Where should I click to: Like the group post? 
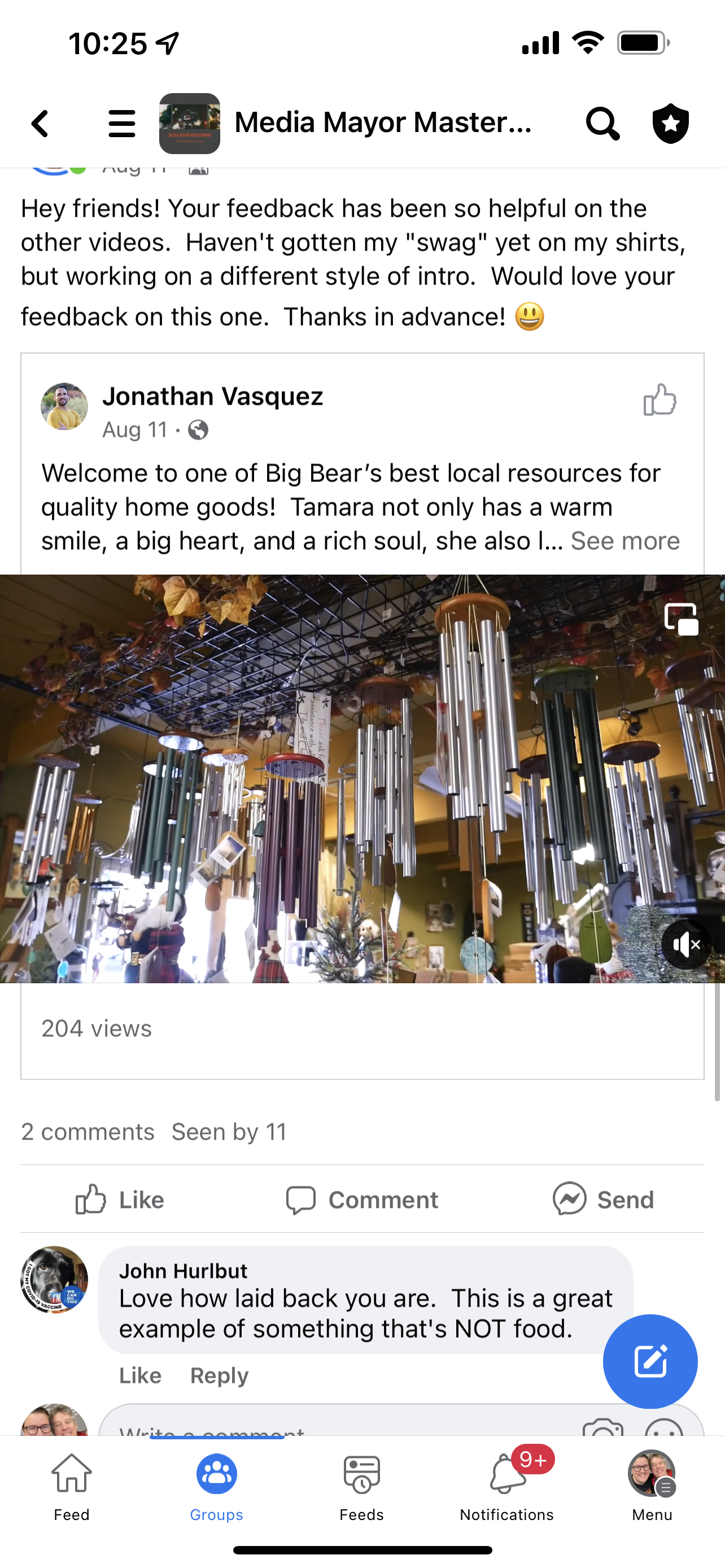120,1200
